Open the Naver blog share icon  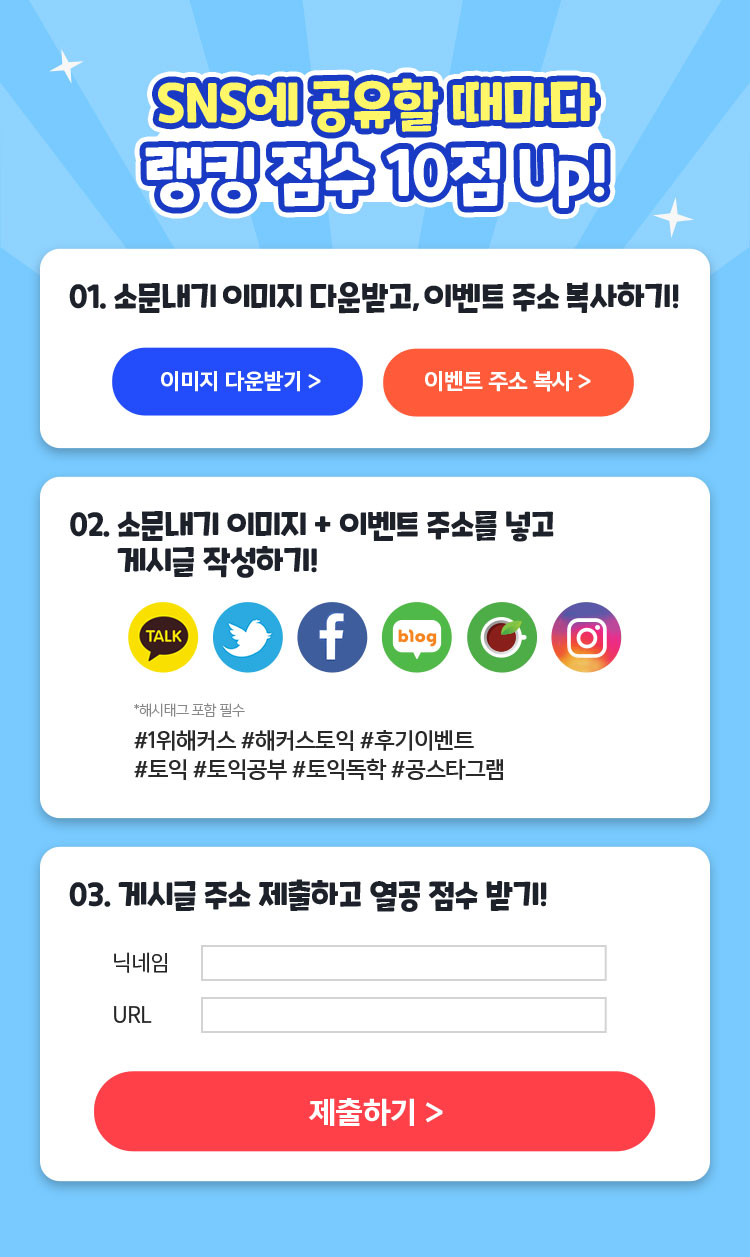pos(417,637)
